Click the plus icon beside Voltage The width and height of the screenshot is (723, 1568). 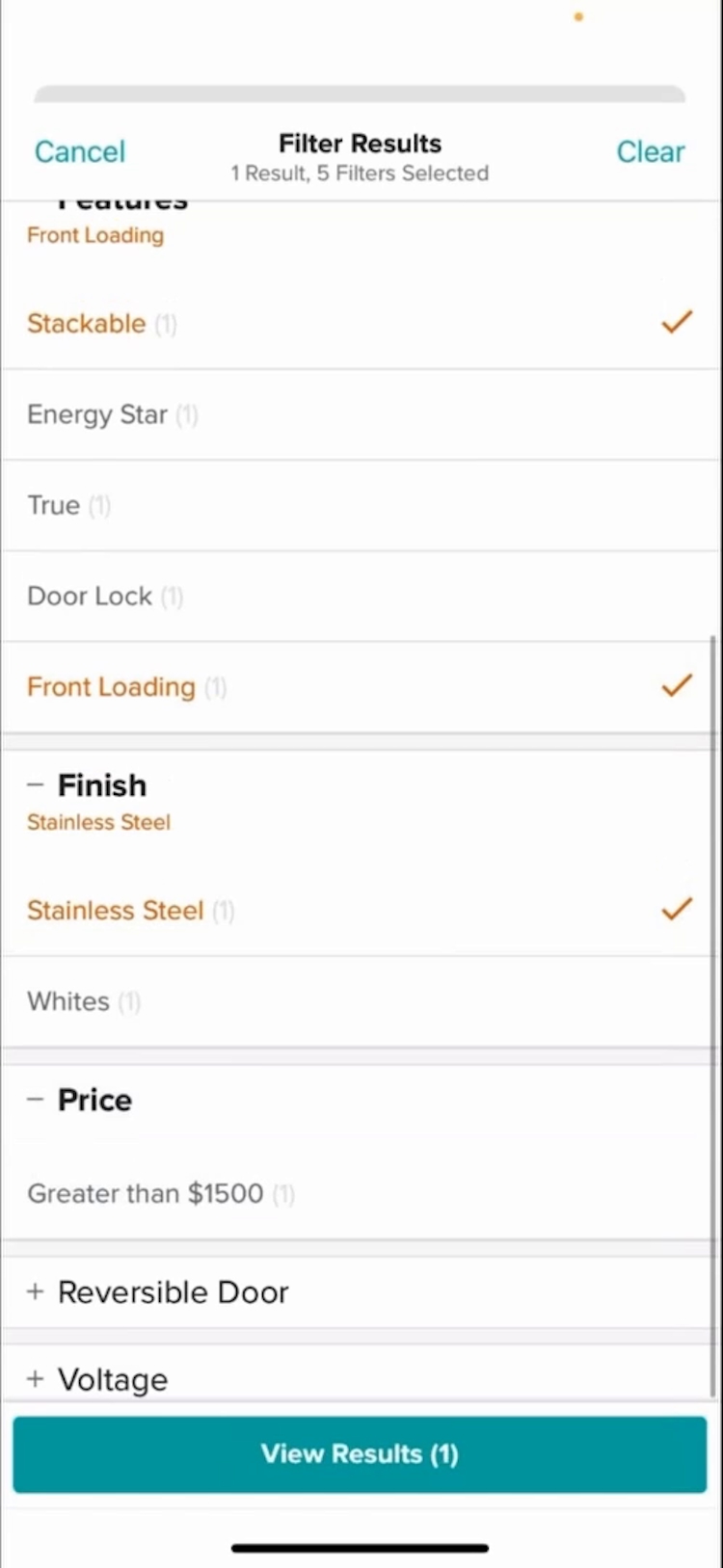(x=36, y=1379)
